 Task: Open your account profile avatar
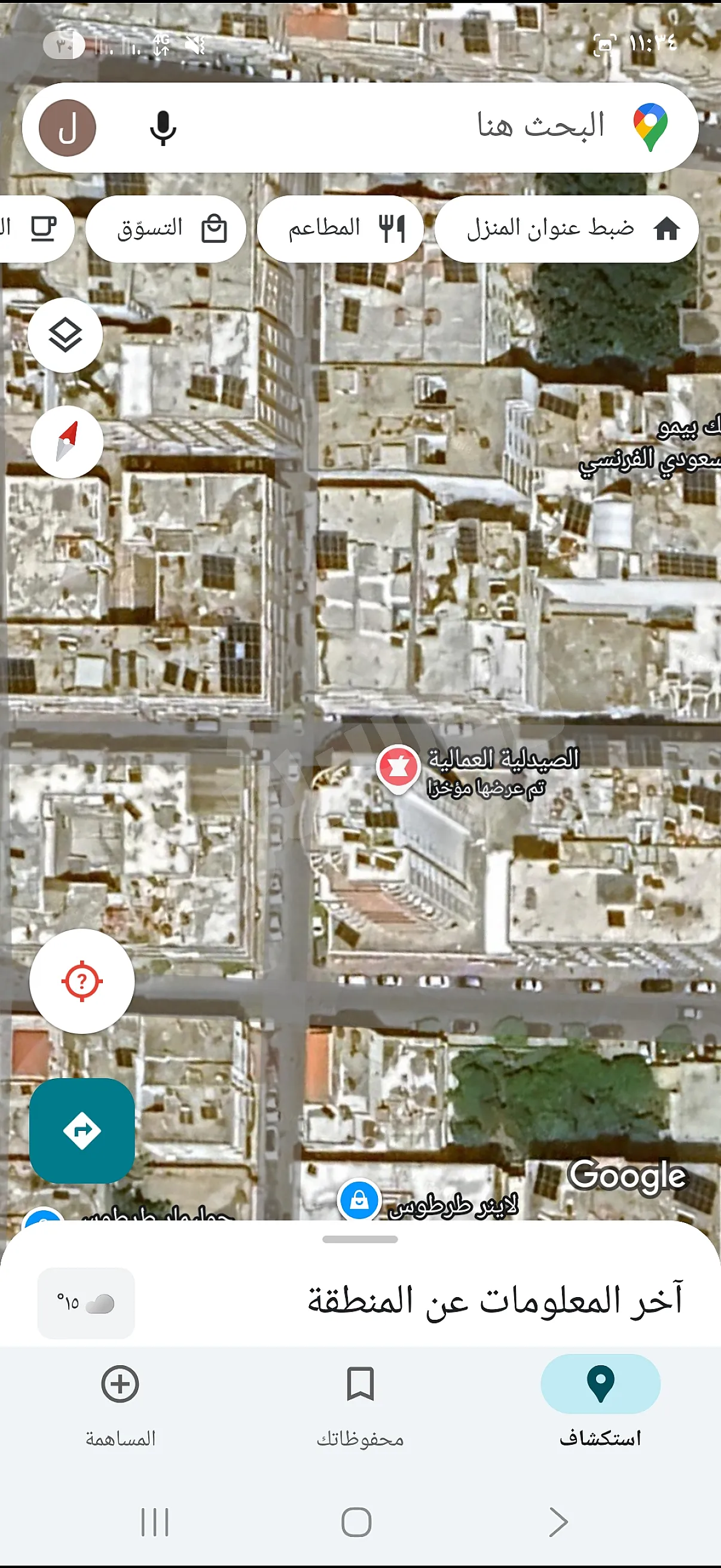pos(68,126)
